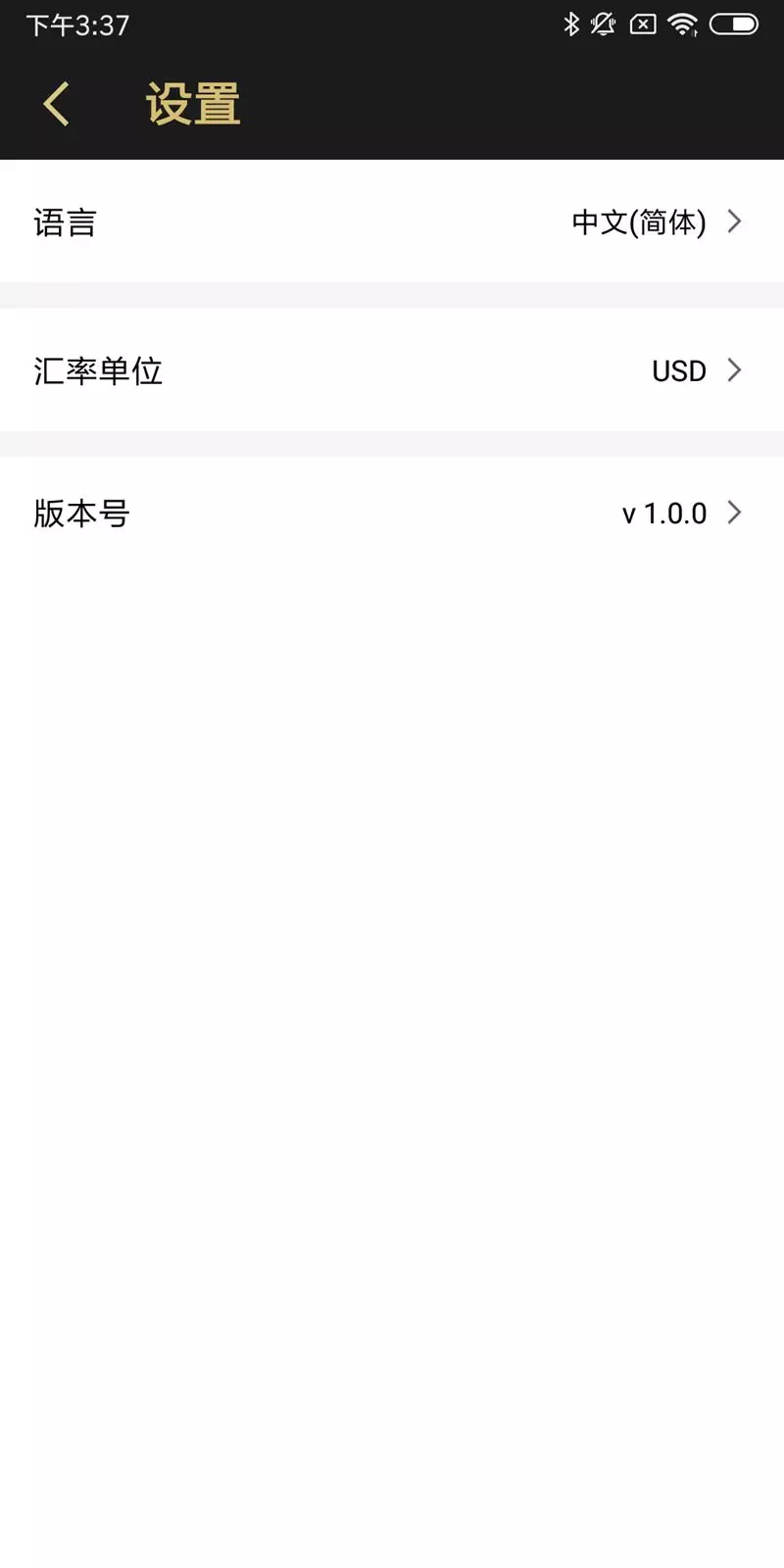Image resolution: width=784 pixels, height=1568 pixels.
Task: Expand the language selection with its arrow
Action: [x=733, y=222]
